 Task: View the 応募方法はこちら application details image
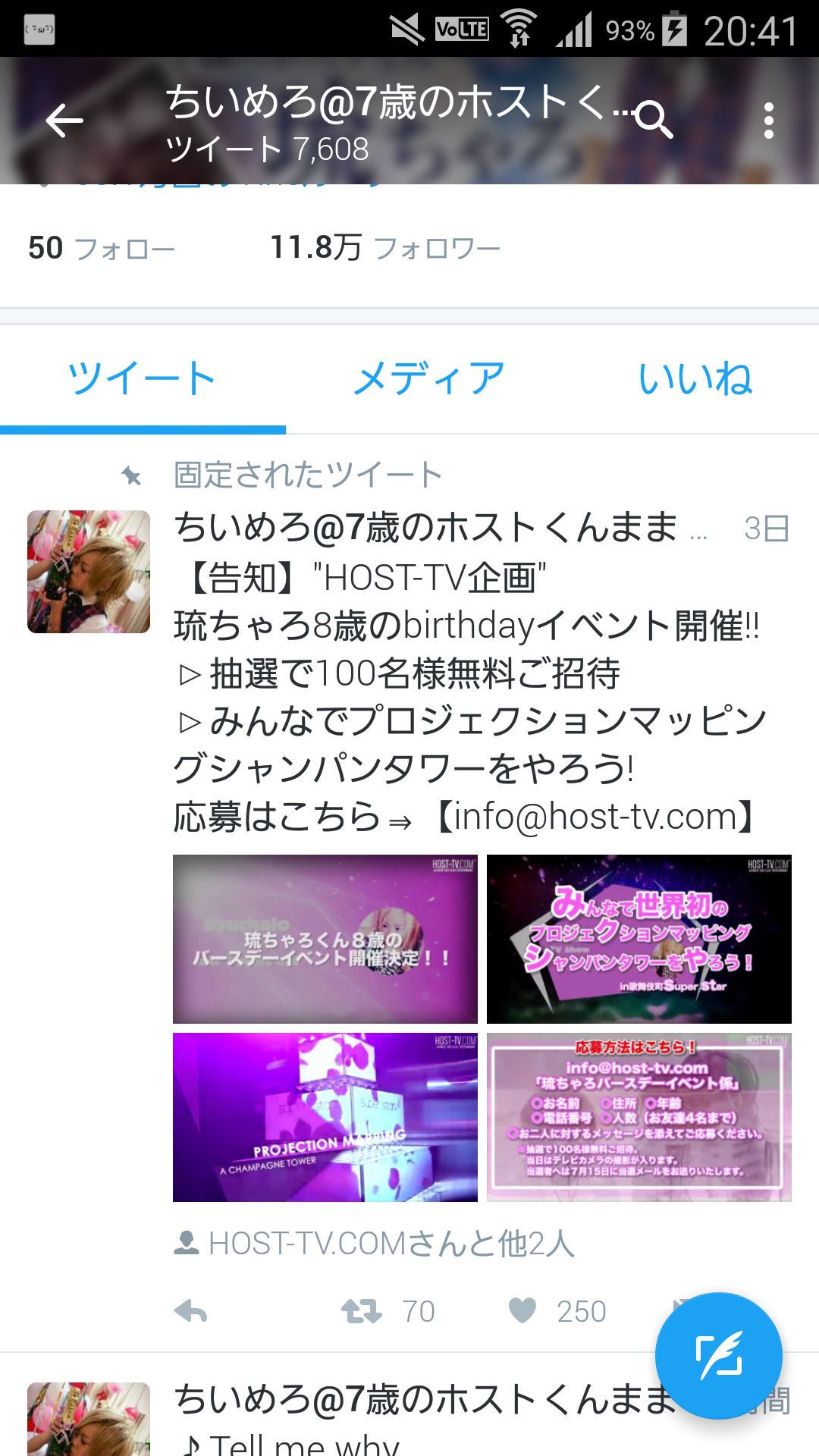coord(639,1117)
